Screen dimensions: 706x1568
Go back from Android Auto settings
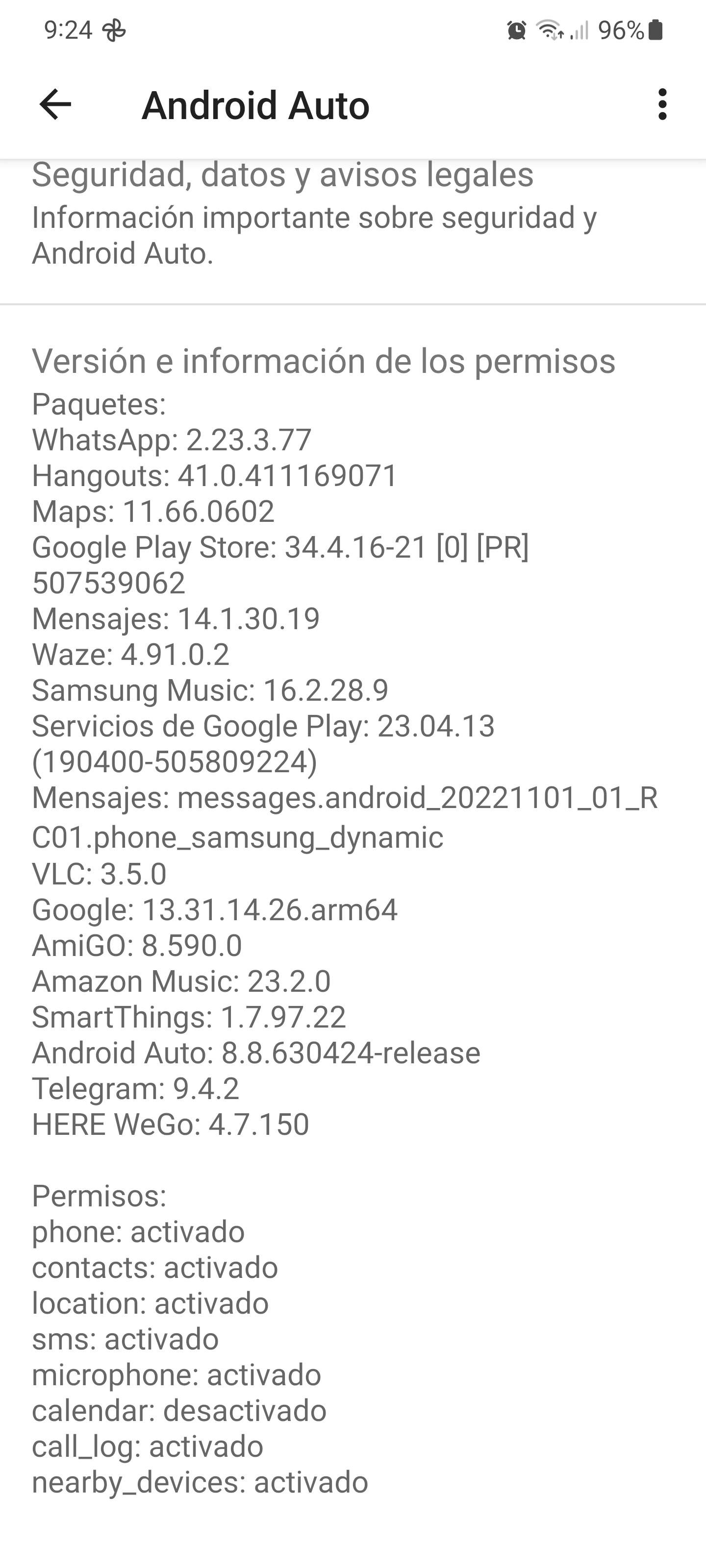pos(55,105)
